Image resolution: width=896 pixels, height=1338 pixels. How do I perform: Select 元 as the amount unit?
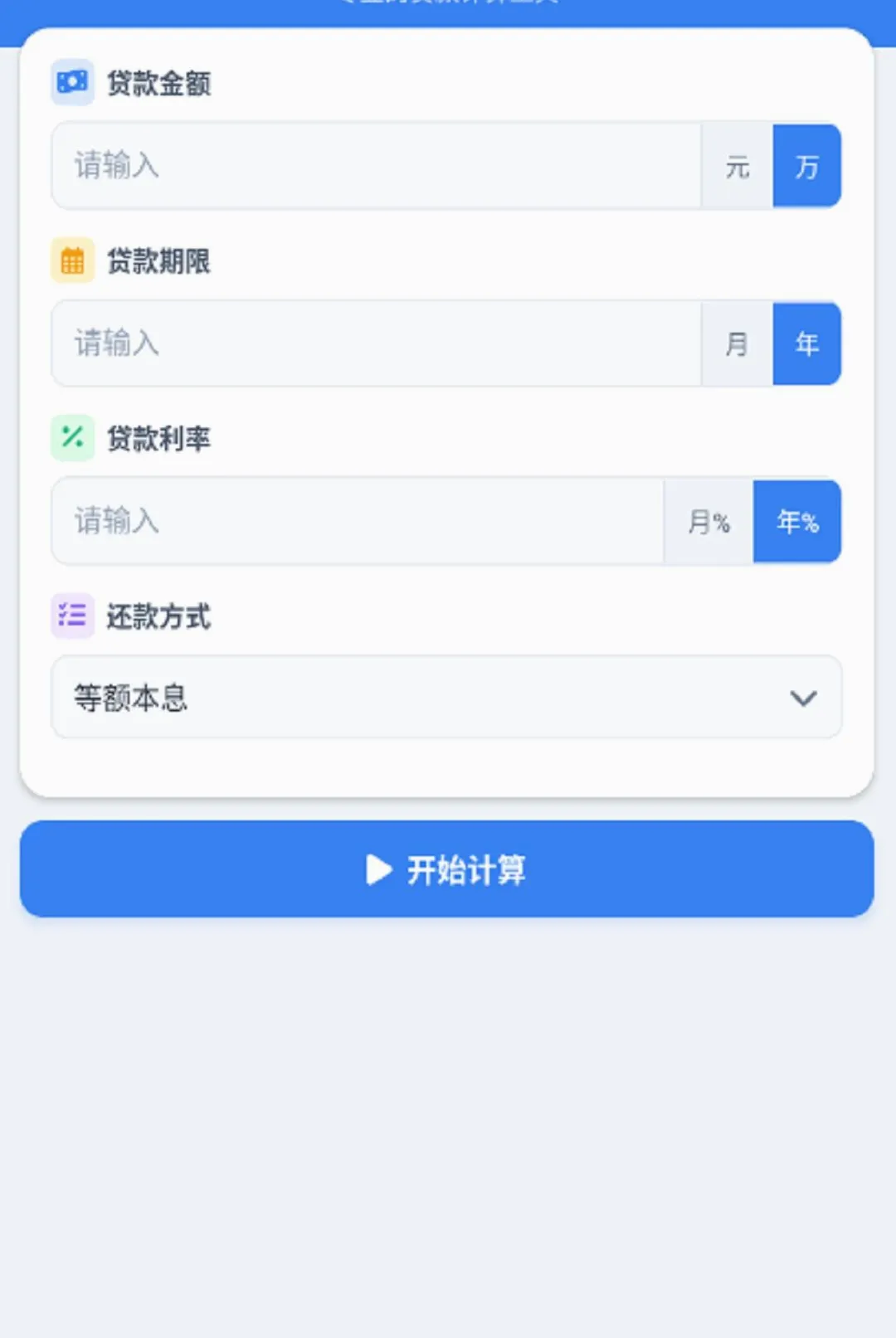coord(738,165)
